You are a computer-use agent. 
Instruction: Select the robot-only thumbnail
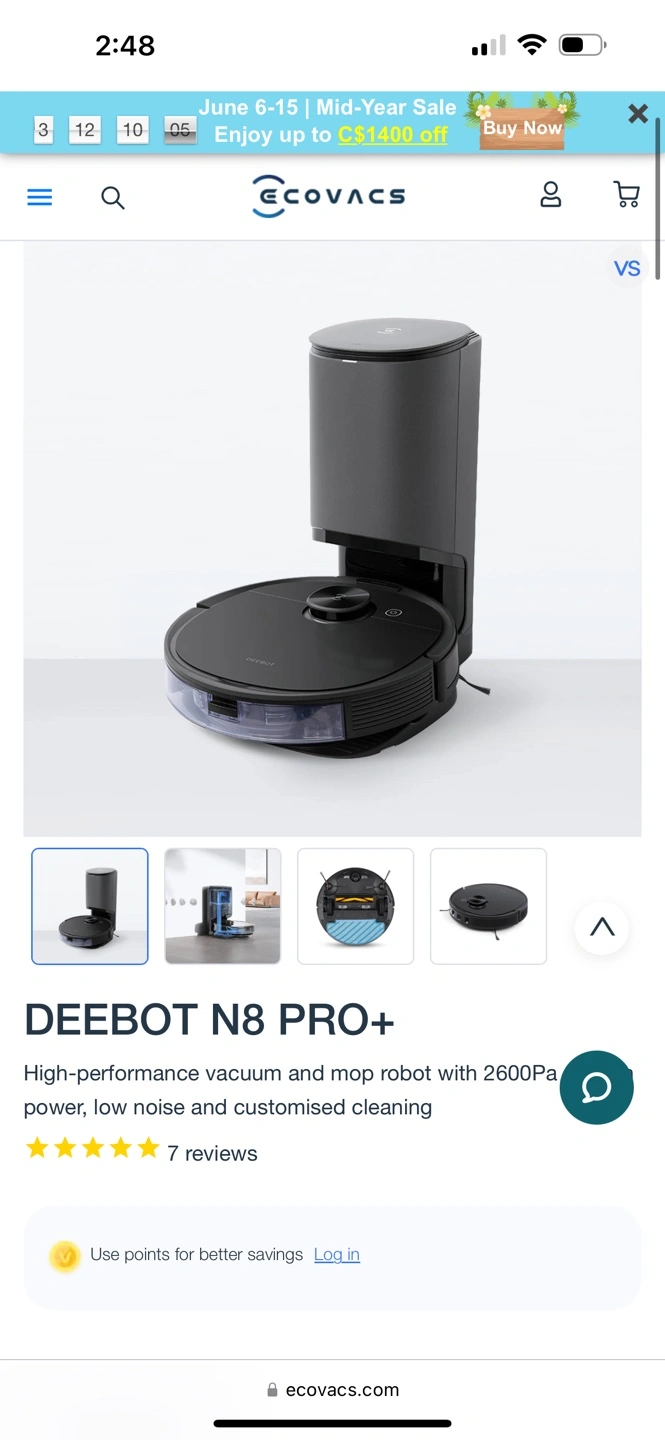[x=488, y=906]
